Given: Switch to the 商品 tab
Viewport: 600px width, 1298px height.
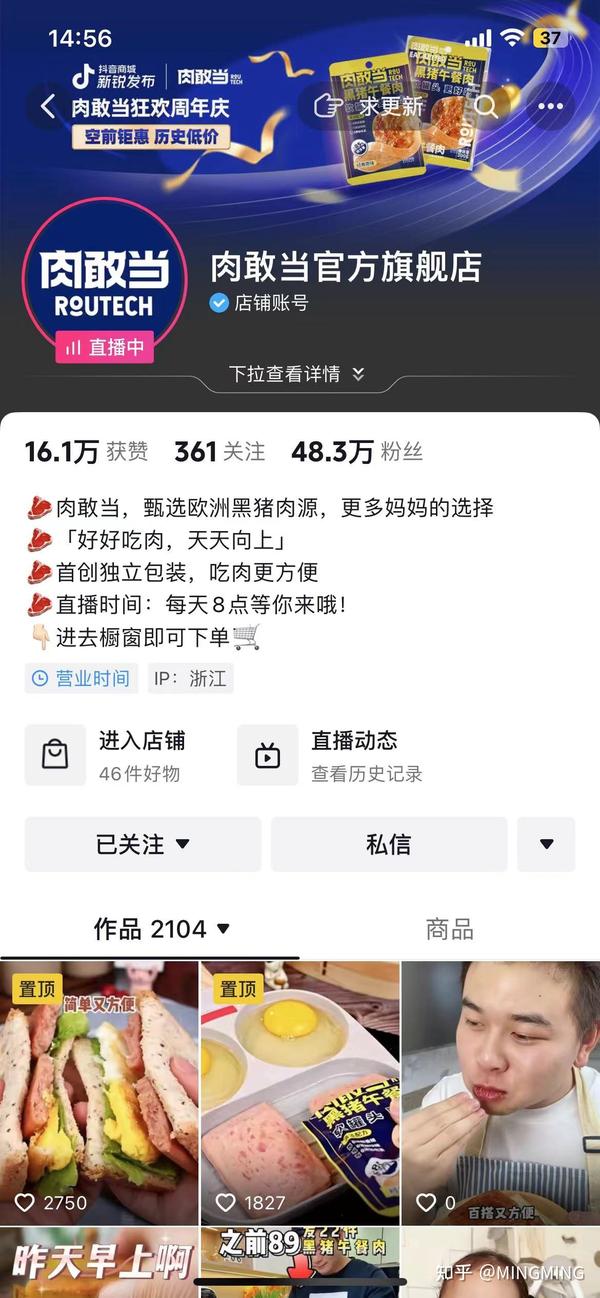Looking at the screenshot, I should 449,929.
